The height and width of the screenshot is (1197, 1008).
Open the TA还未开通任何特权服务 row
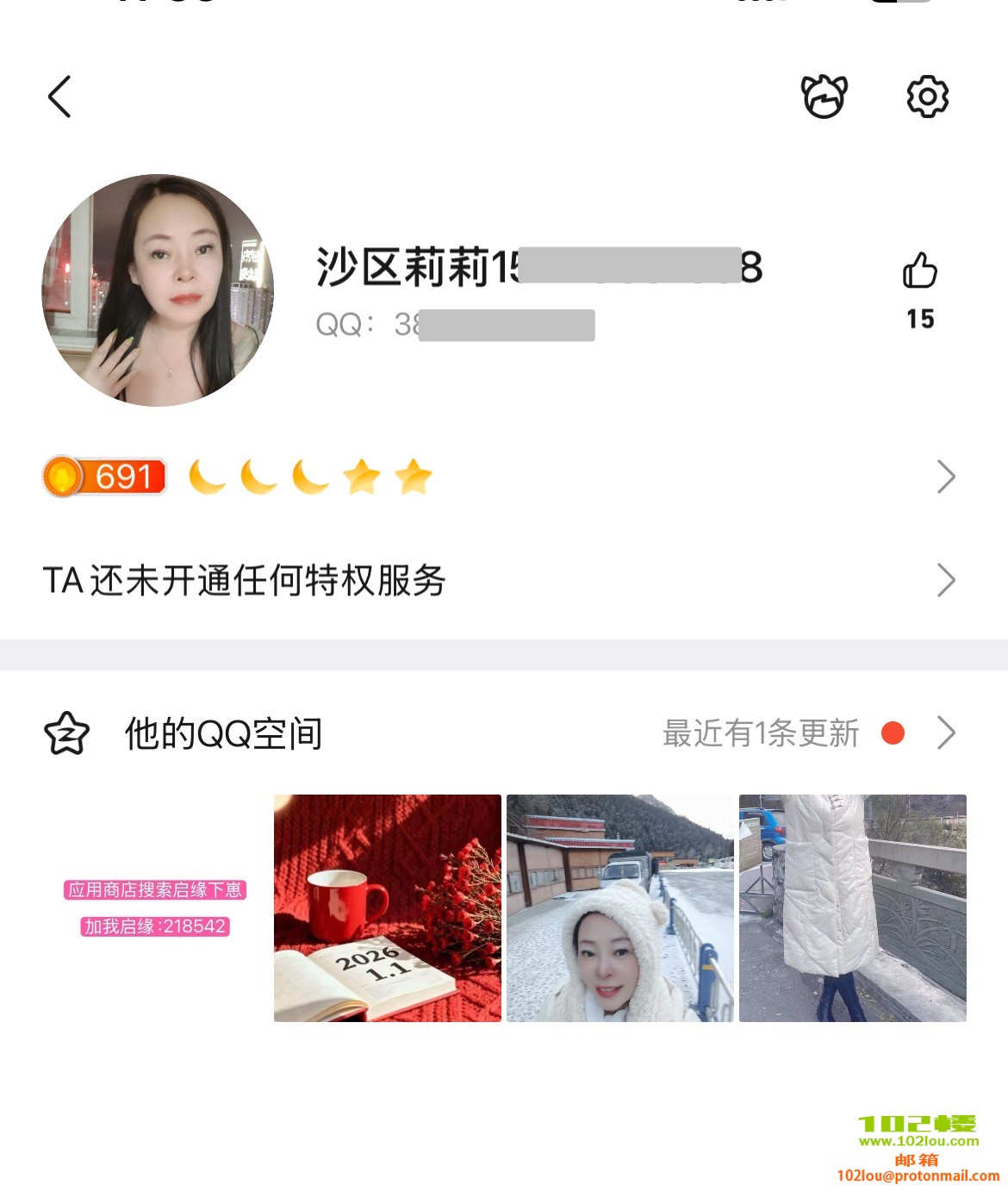[x=500, y=580]
